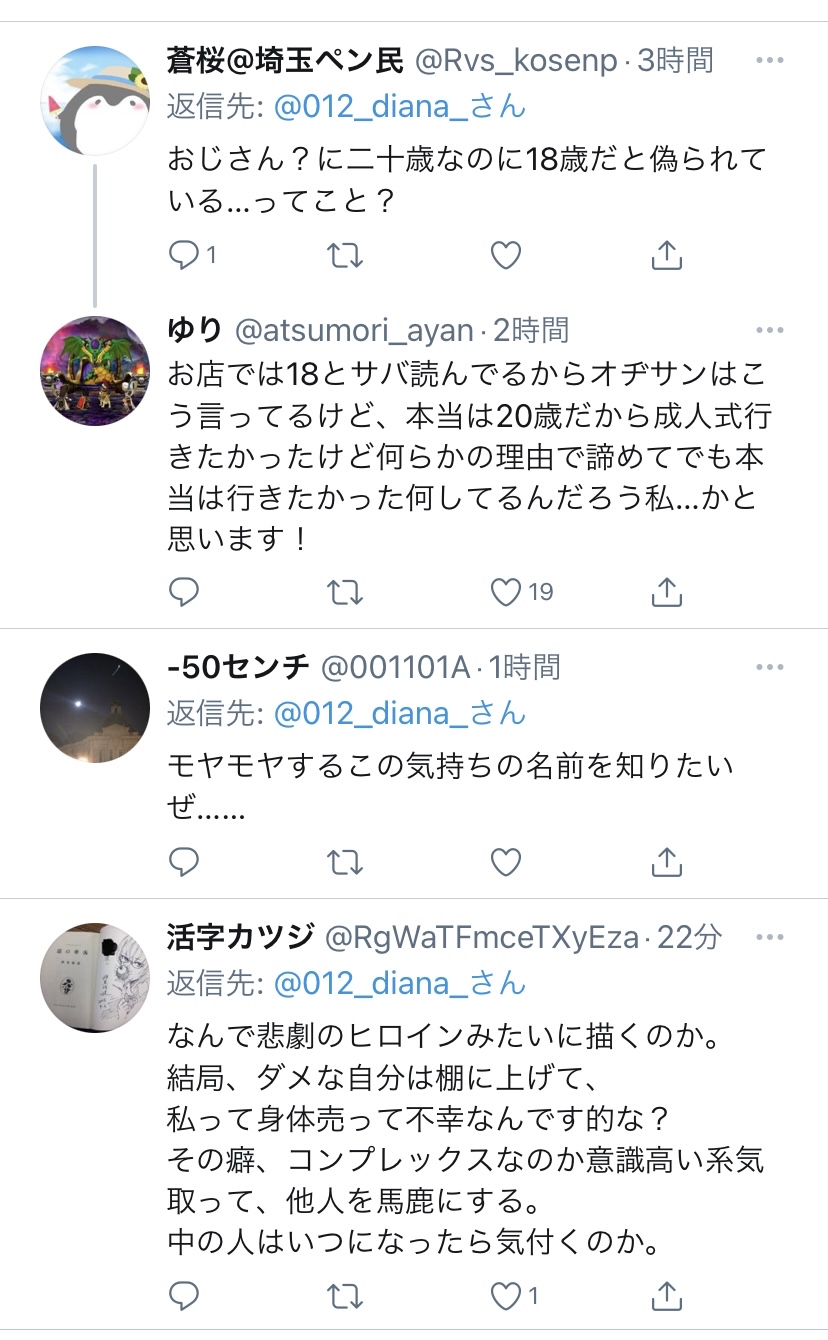Share 活字カツジ's tweet

[x=666, y=1296]
